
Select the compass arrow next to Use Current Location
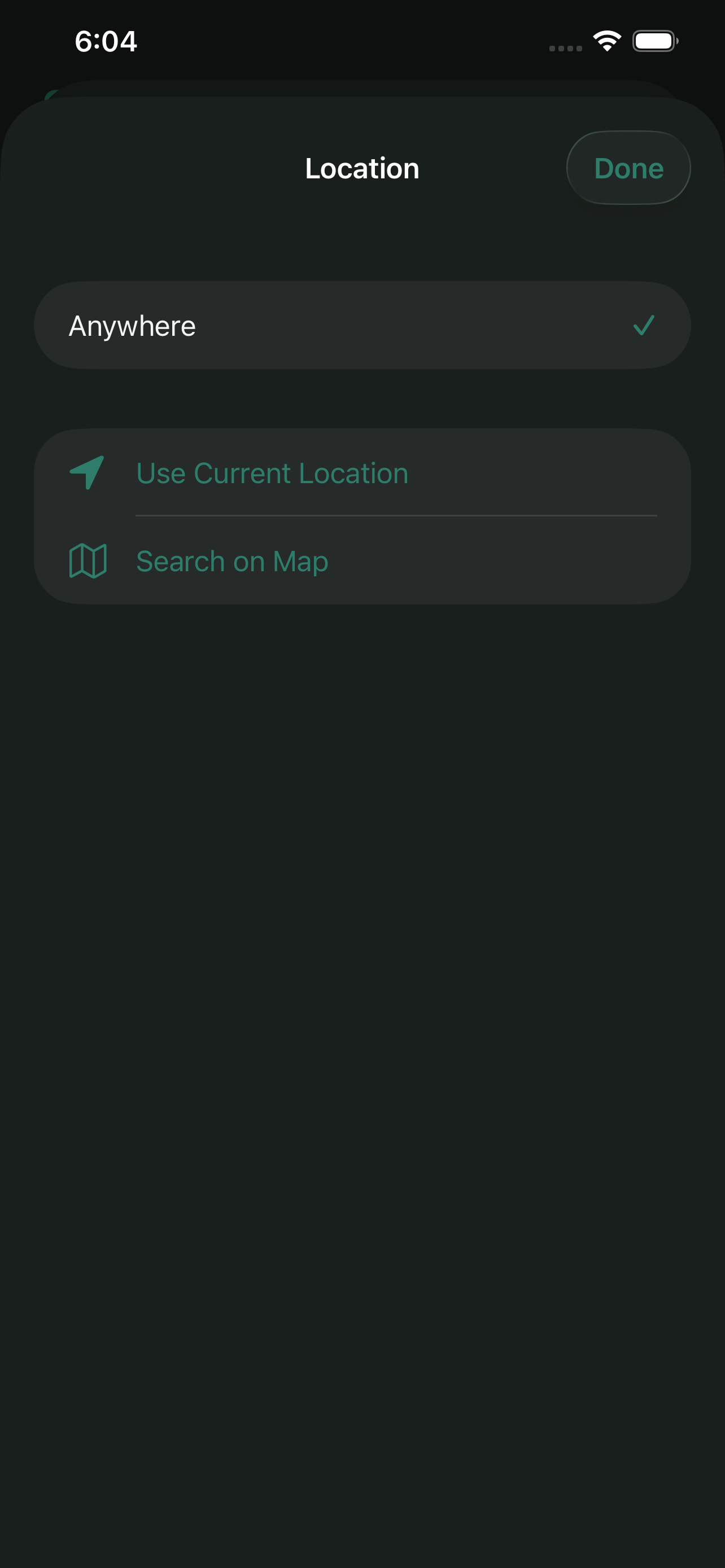click(89, 473)
